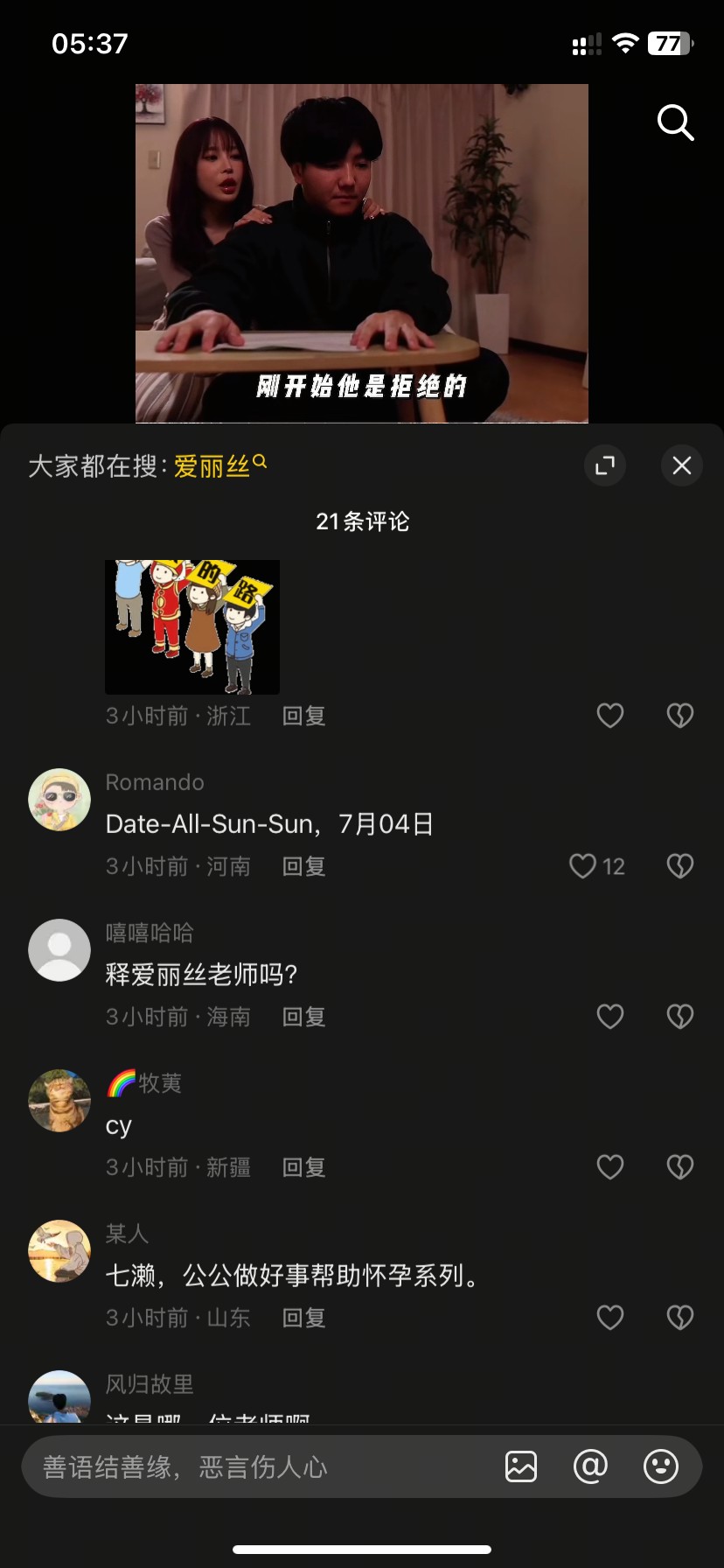The image size is (724, 1568).
Task: Reply to 牧荑's cy comment
Action: [304, 1167]
